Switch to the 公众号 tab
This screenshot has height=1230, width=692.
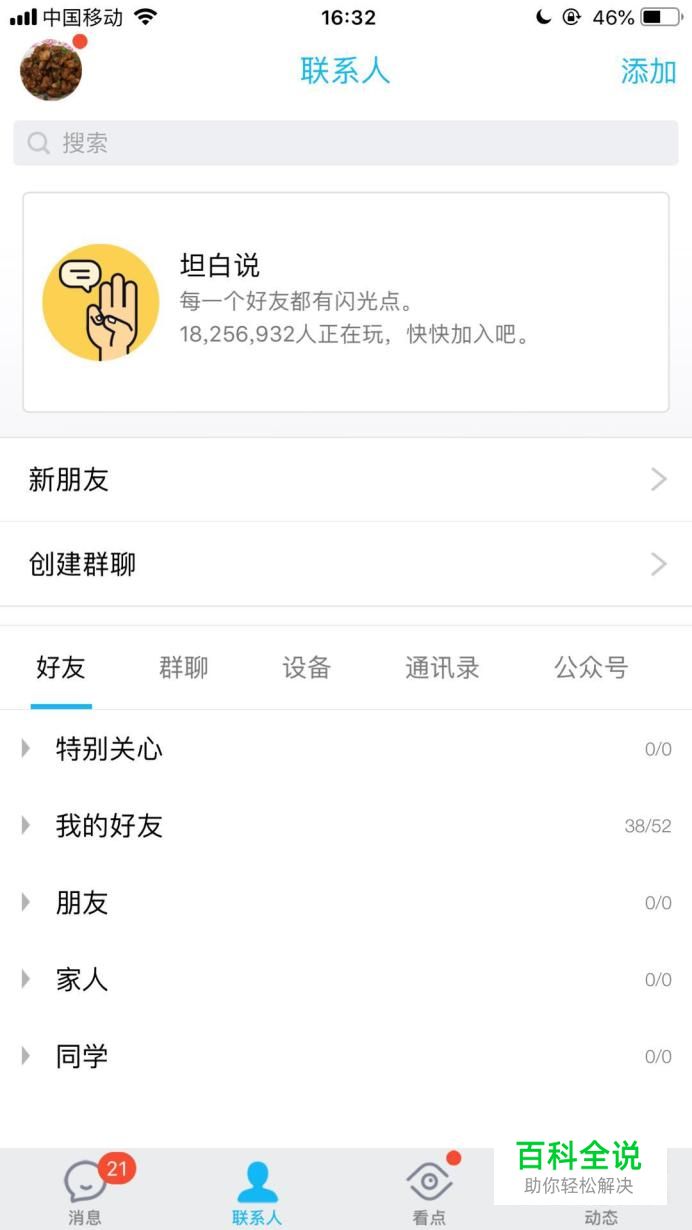[591, 668]
